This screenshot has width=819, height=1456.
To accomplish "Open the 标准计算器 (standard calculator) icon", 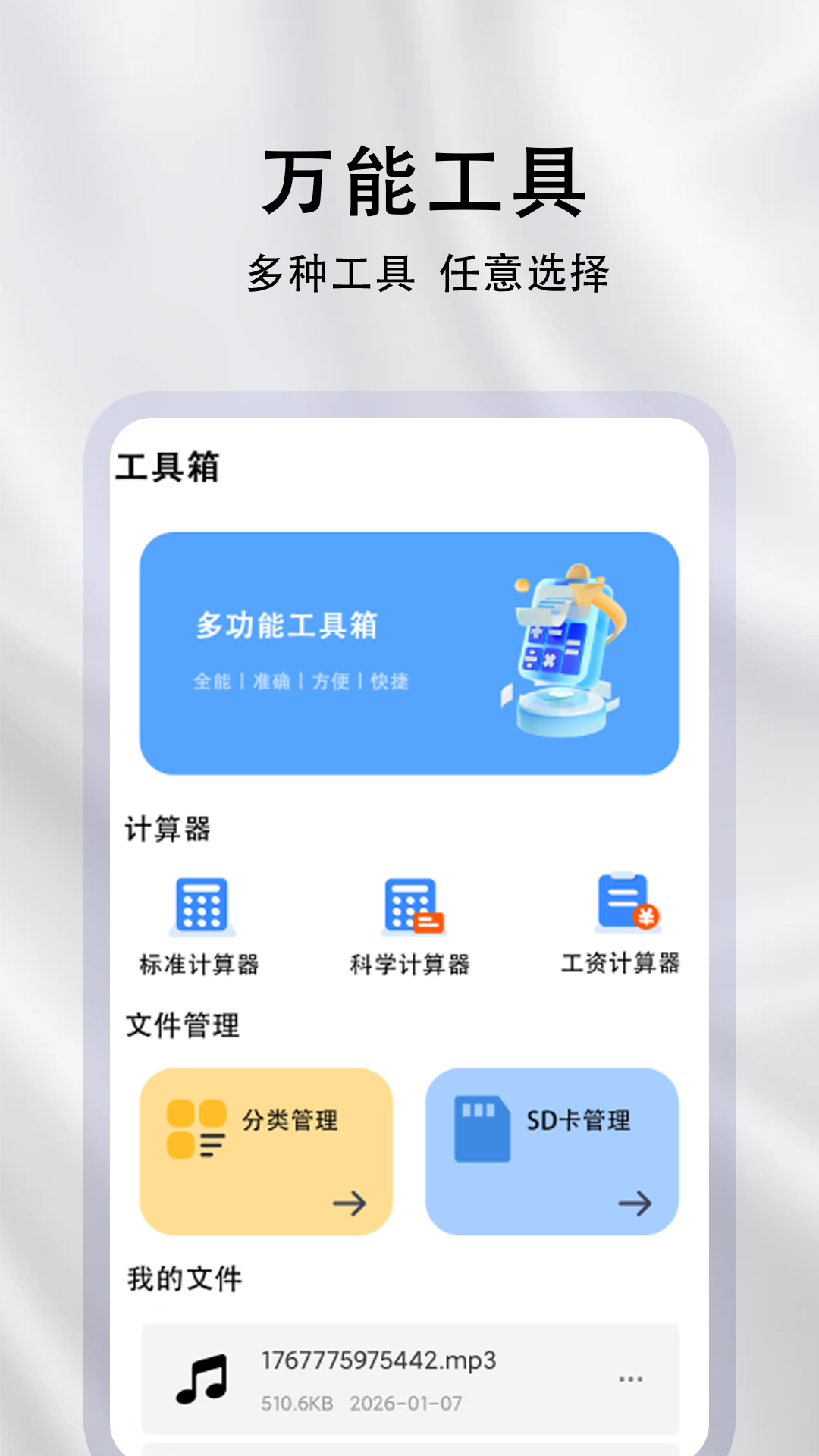I will [201, 906].
